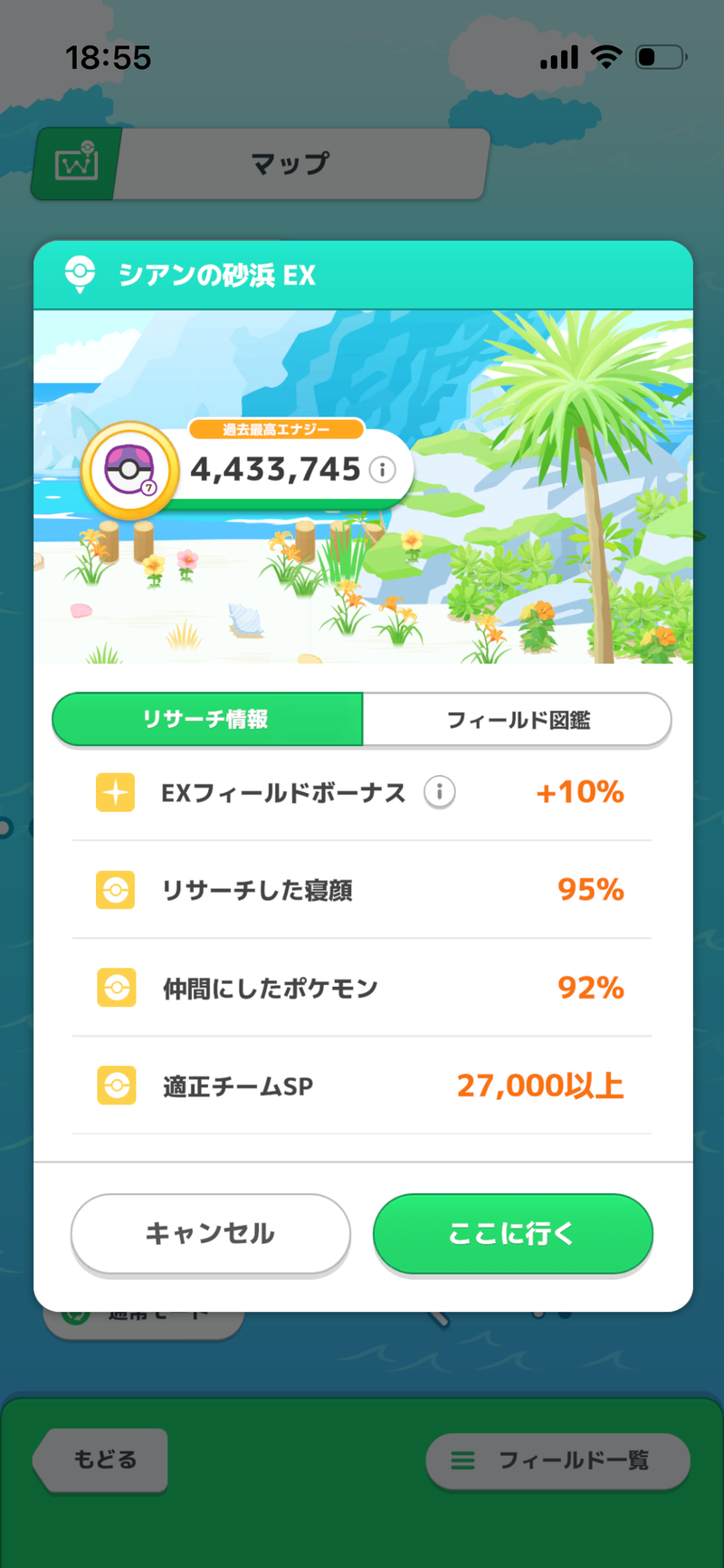Image resolution: width=724 pixels, height=1568 pixels.
Task: Tap the キャンセル button
Action: pos(210,1233)
